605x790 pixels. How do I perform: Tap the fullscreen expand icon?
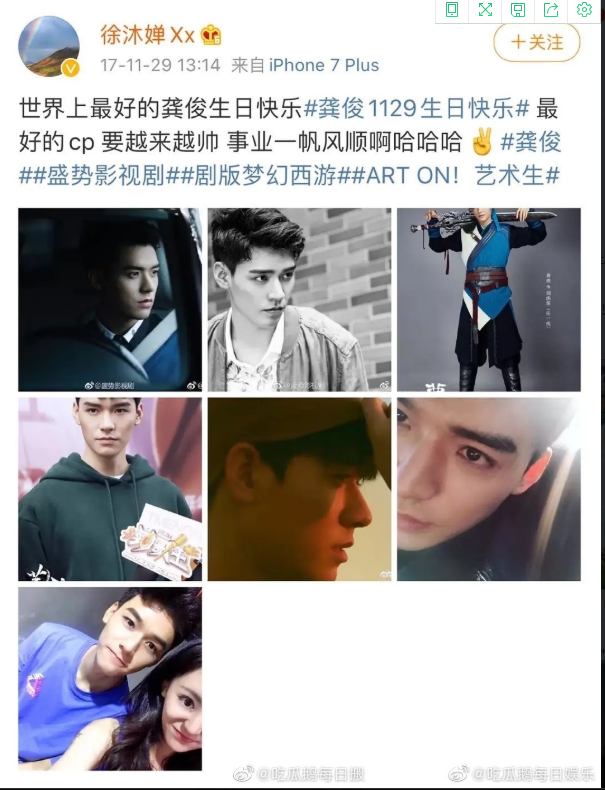[x=485, y=10]
